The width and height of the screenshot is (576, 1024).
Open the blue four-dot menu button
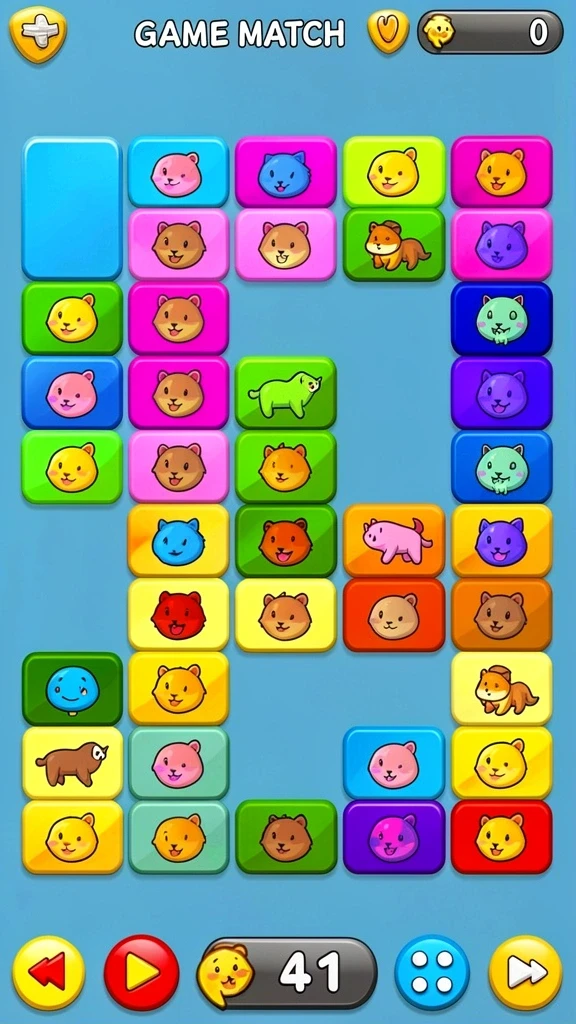click(432, 972)
